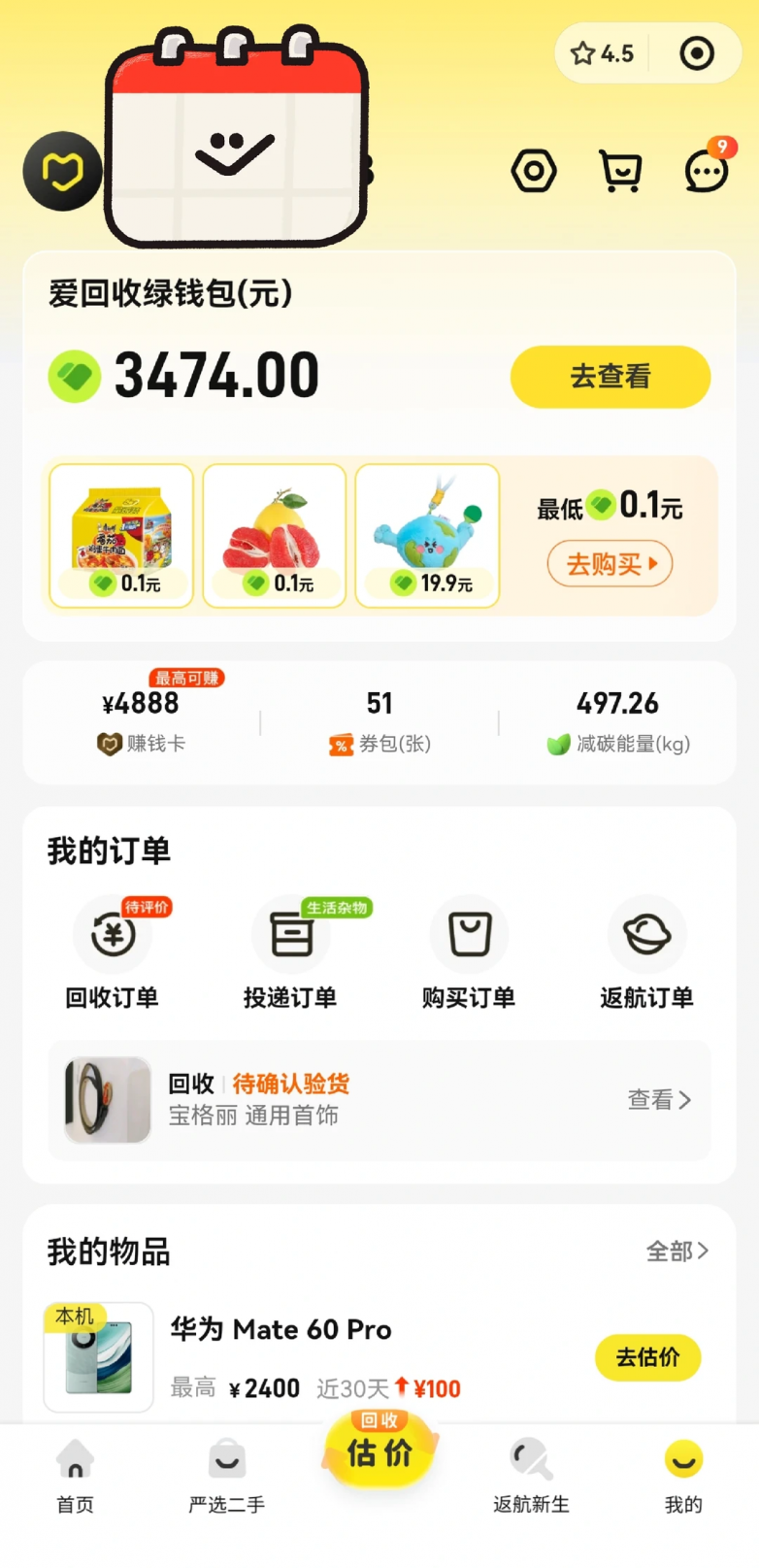Open 返航订单 orders
Image resolution: width=759 pixels, height=1568 pixels.
(x=646, y=952)
